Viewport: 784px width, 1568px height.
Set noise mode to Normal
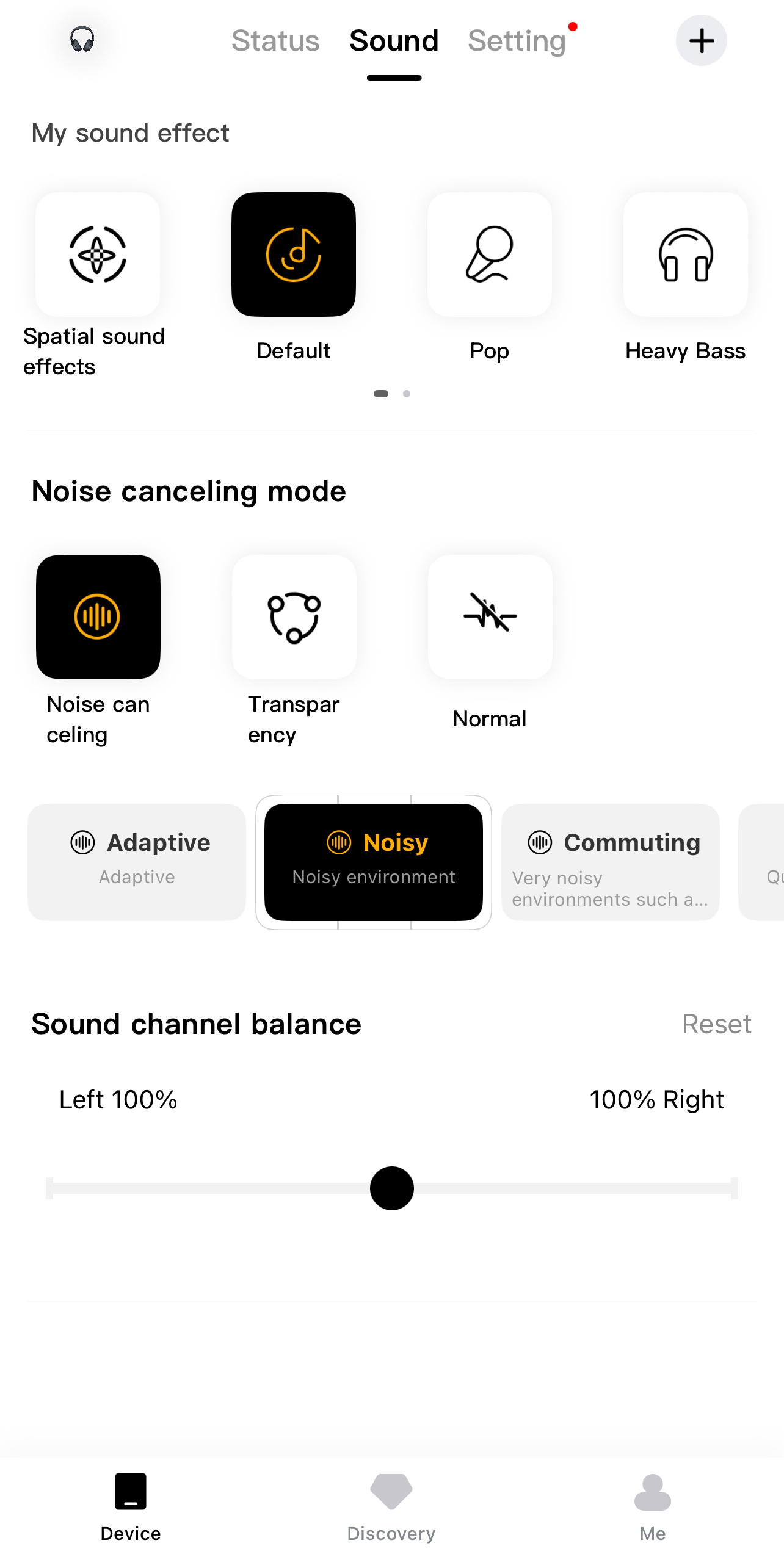pyautogui.click(x=490, y=616)
